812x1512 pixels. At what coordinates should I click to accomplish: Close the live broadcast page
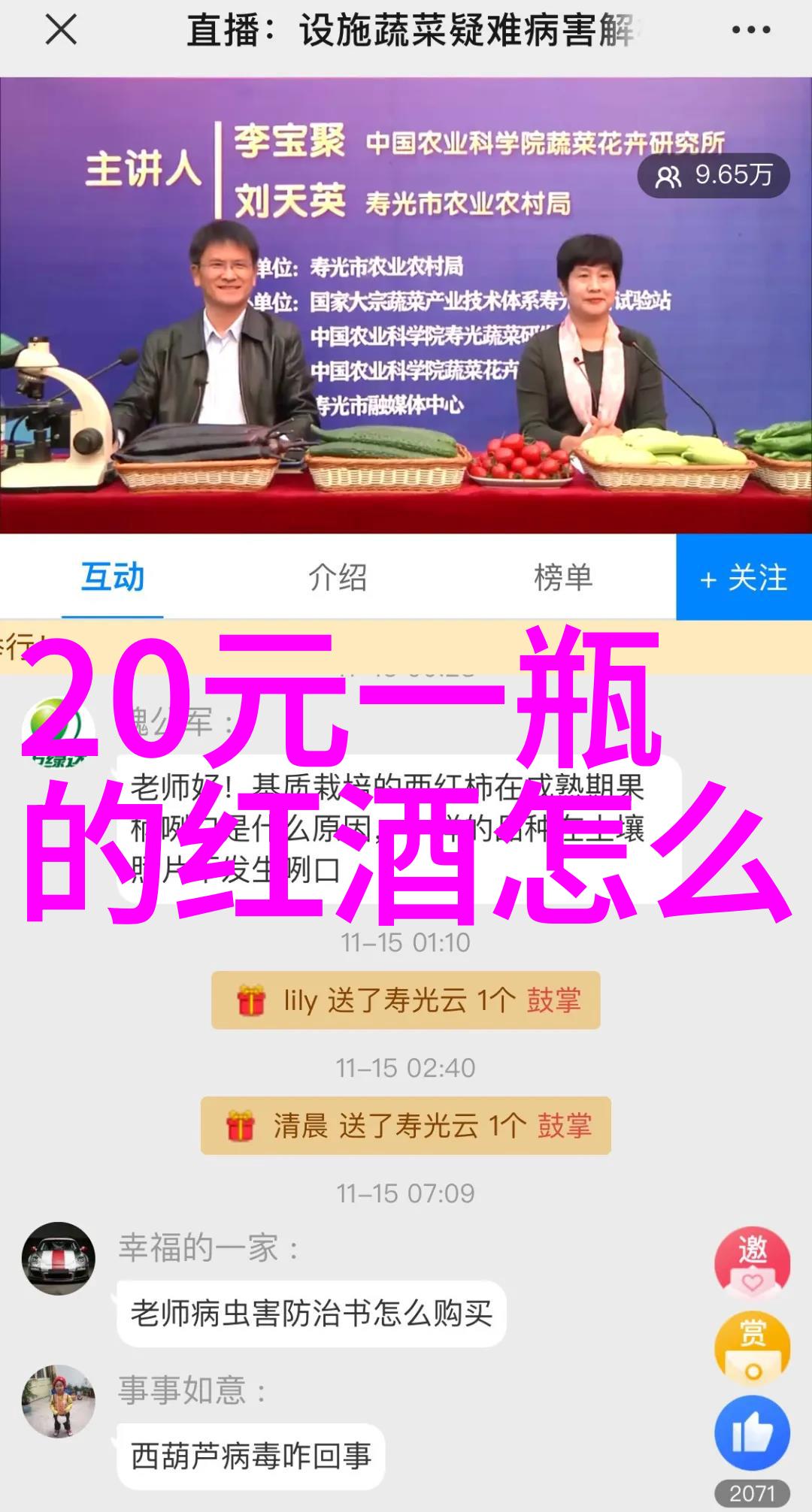pyautogui.click(x=61, y=31)
